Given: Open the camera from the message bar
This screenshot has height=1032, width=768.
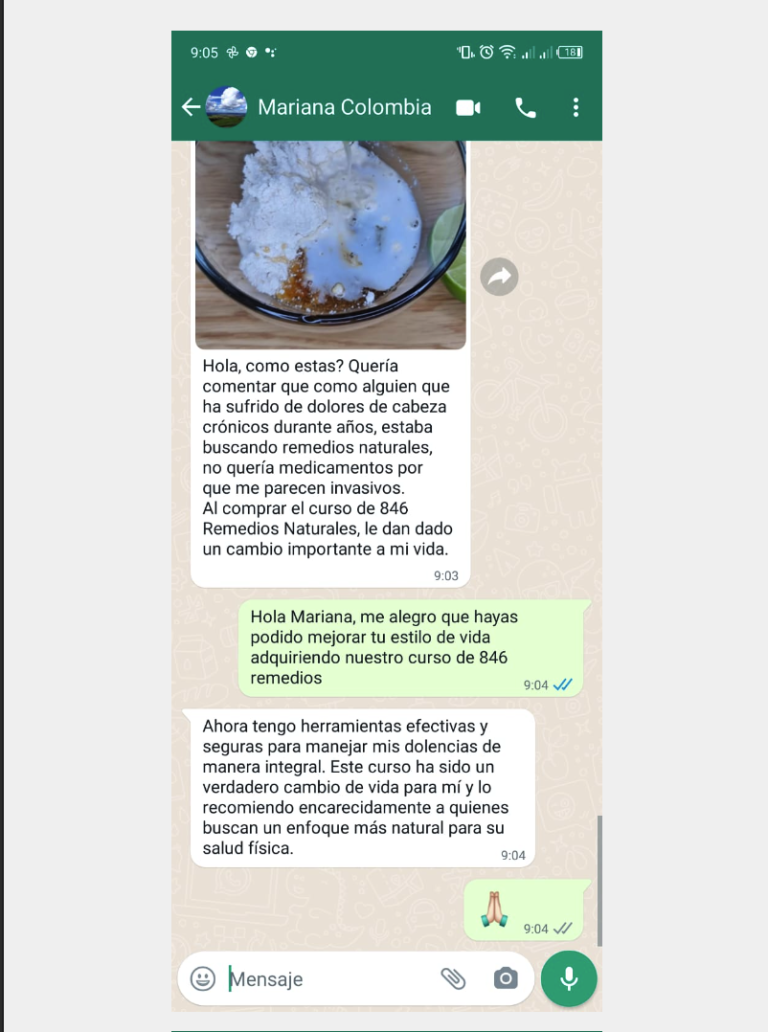Looking at the screenshot, I should [x=506, y=978].
